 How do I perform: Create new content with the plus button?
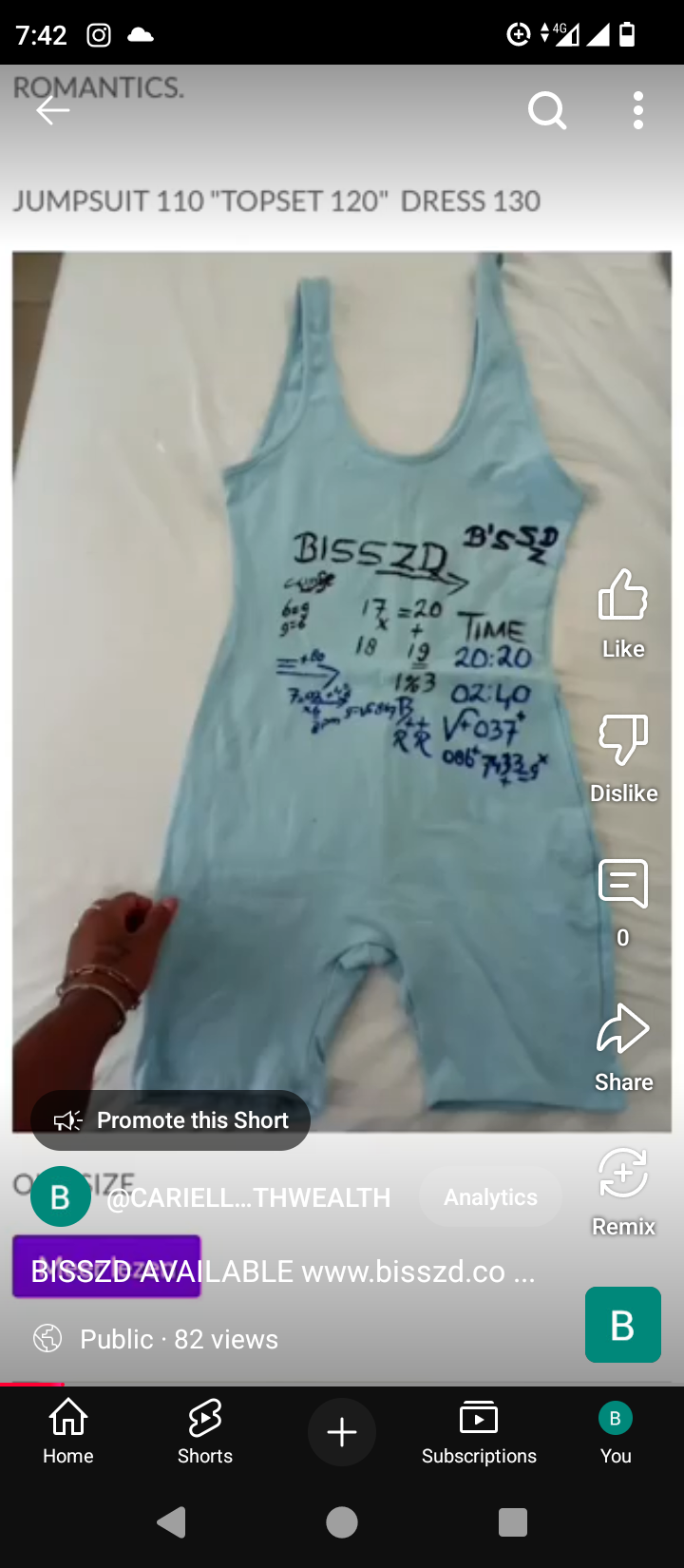pos(342,1432)
